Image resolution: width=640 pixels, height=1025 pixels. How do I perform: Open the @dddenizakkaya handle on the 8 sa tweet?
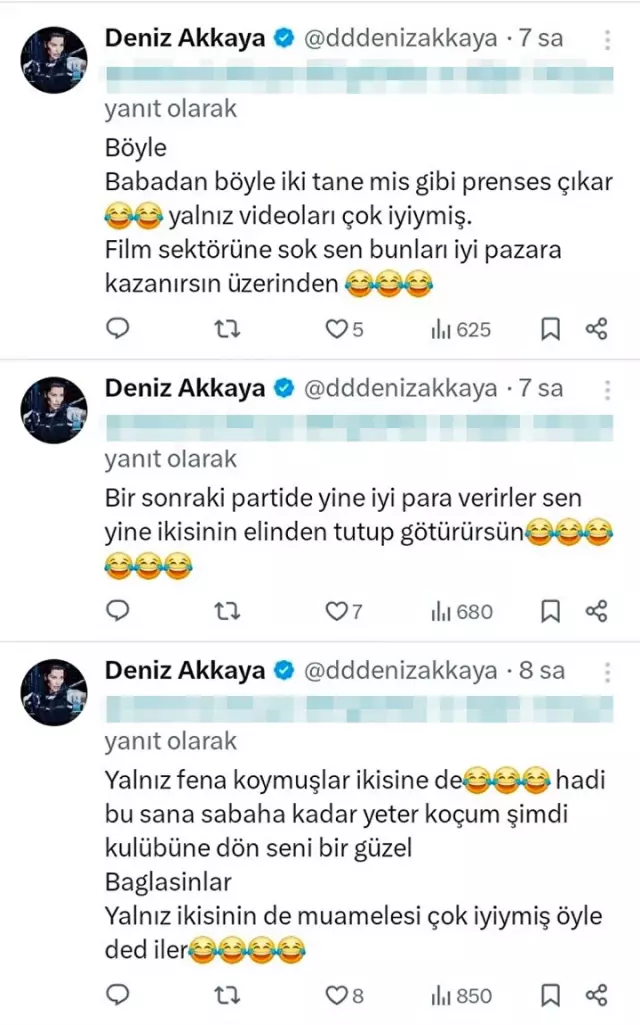pyautogui.click(x=399, y=671)
